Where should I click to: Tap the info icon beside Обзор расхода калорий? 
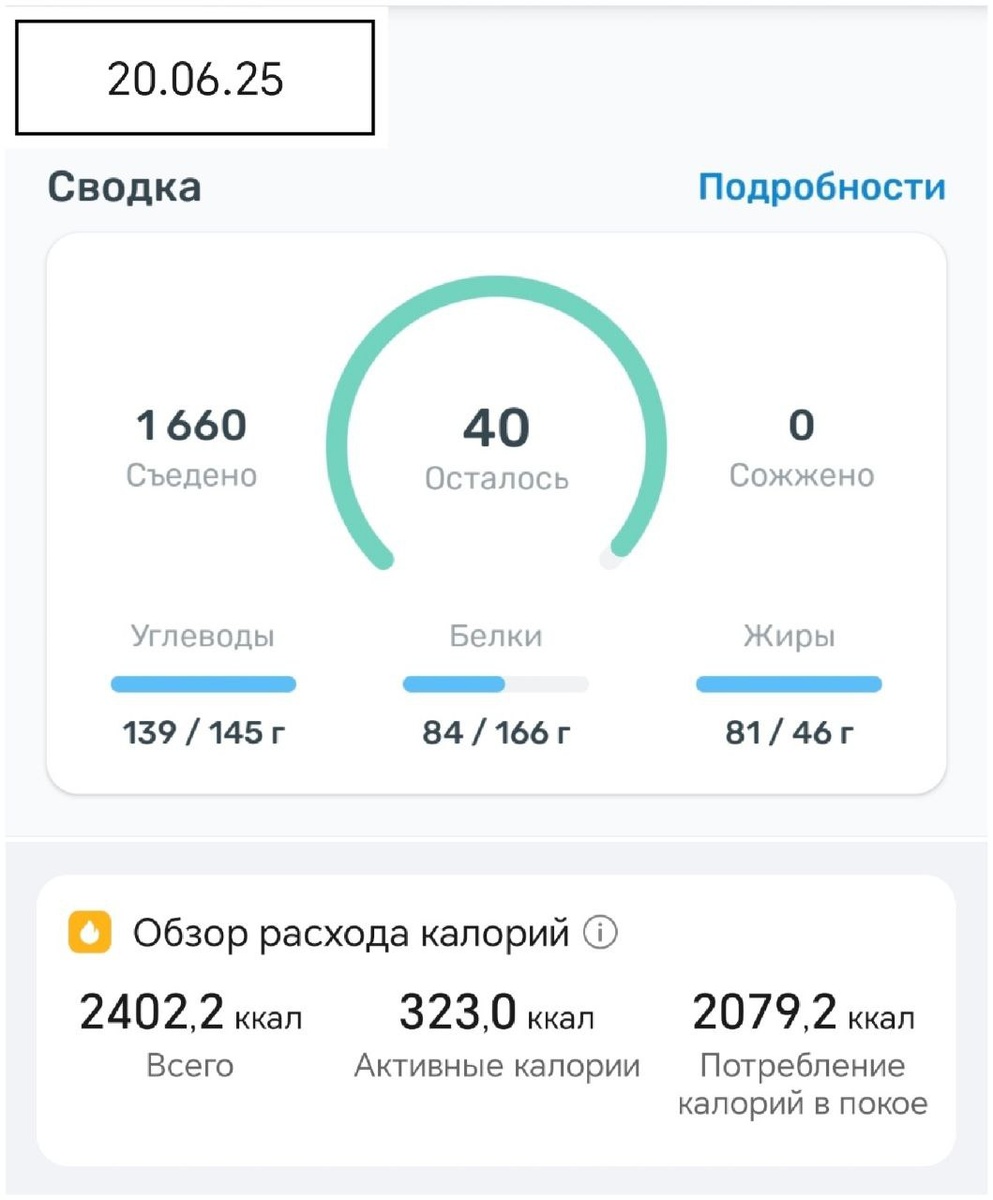pyautogui.click(x=601, y=934)
